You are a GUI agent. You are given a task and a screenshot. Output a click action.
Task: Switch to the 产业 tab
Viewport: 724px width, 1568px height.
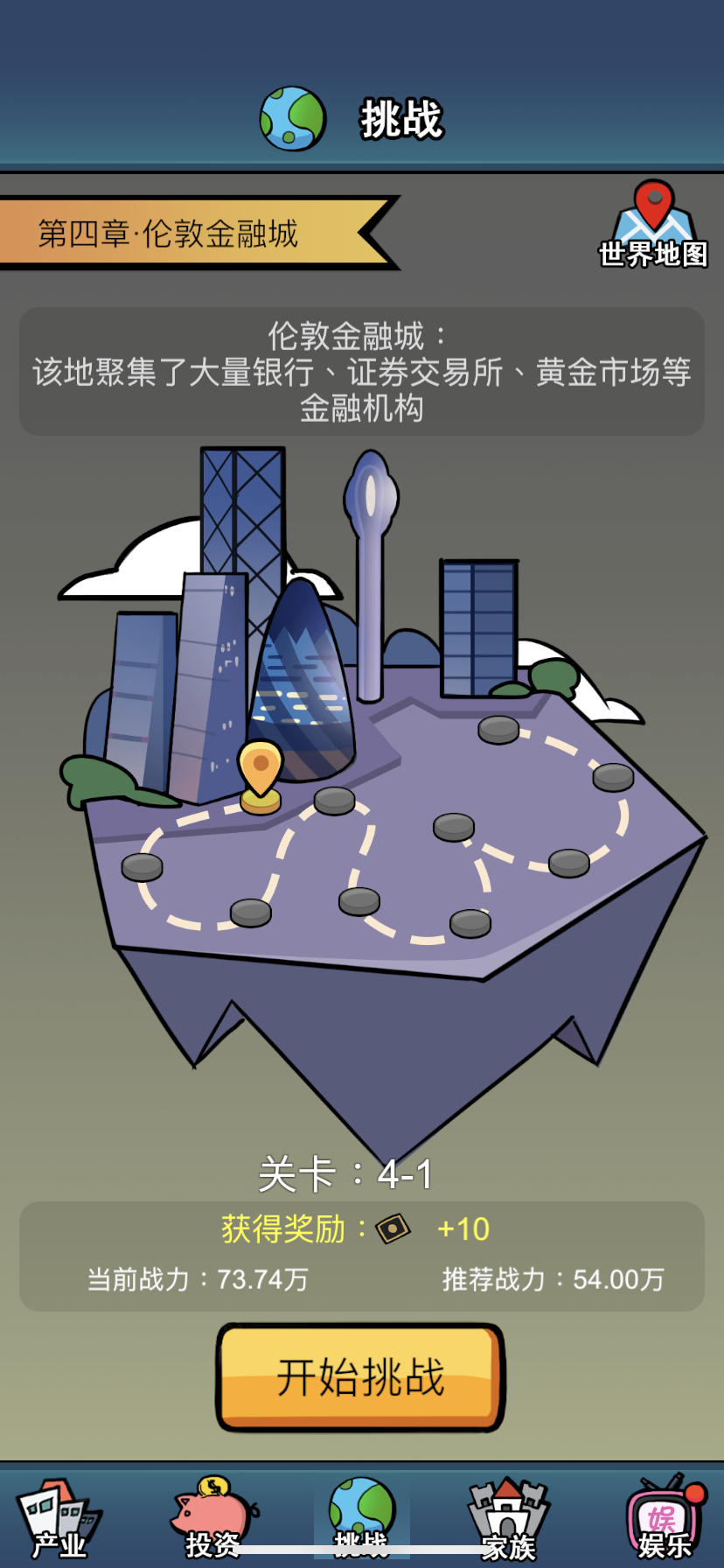click(x=58, y=1519)
